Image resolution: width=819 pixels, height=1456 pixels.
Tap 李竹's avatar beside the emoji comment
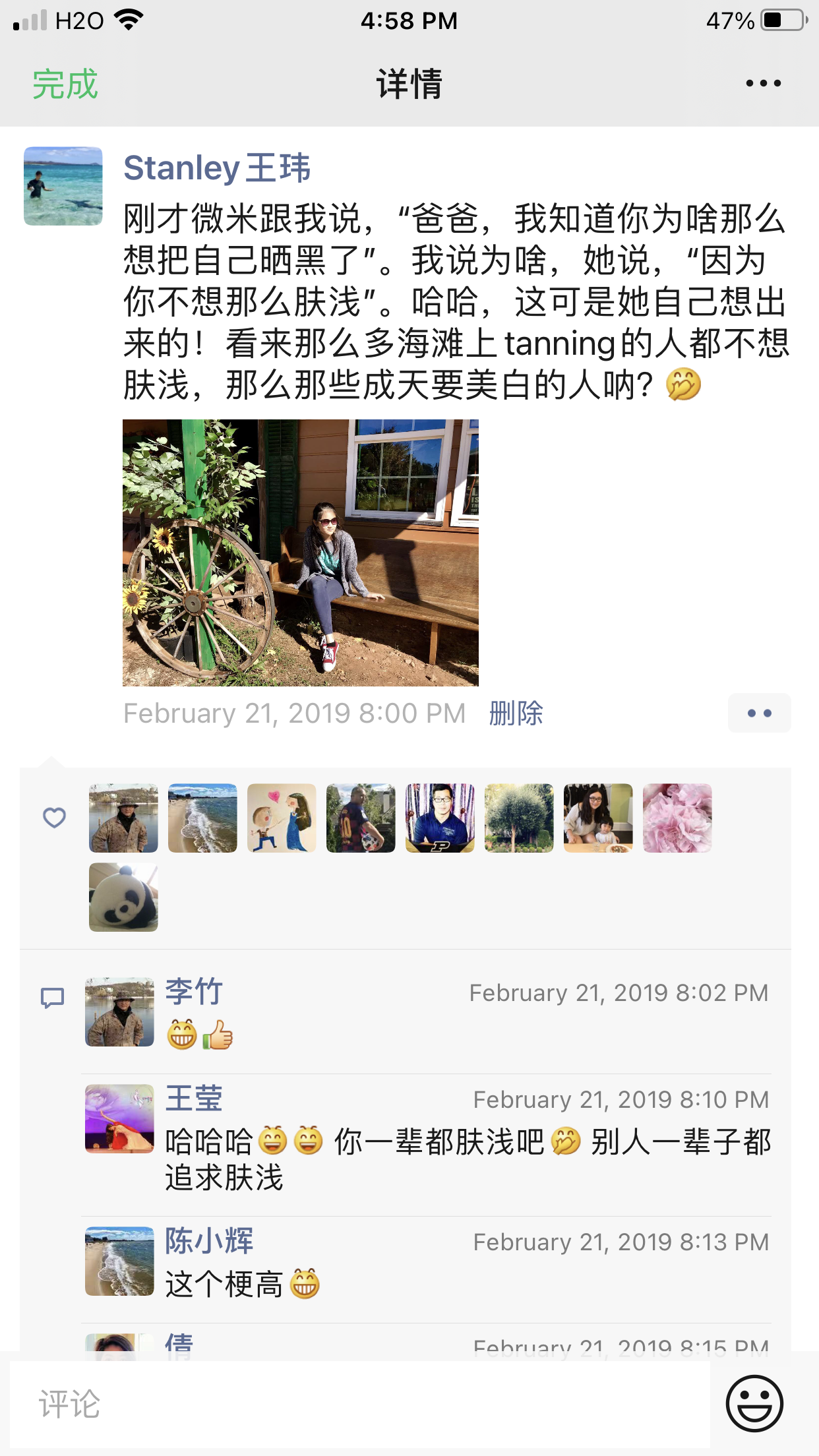(x=119, y=1012)
